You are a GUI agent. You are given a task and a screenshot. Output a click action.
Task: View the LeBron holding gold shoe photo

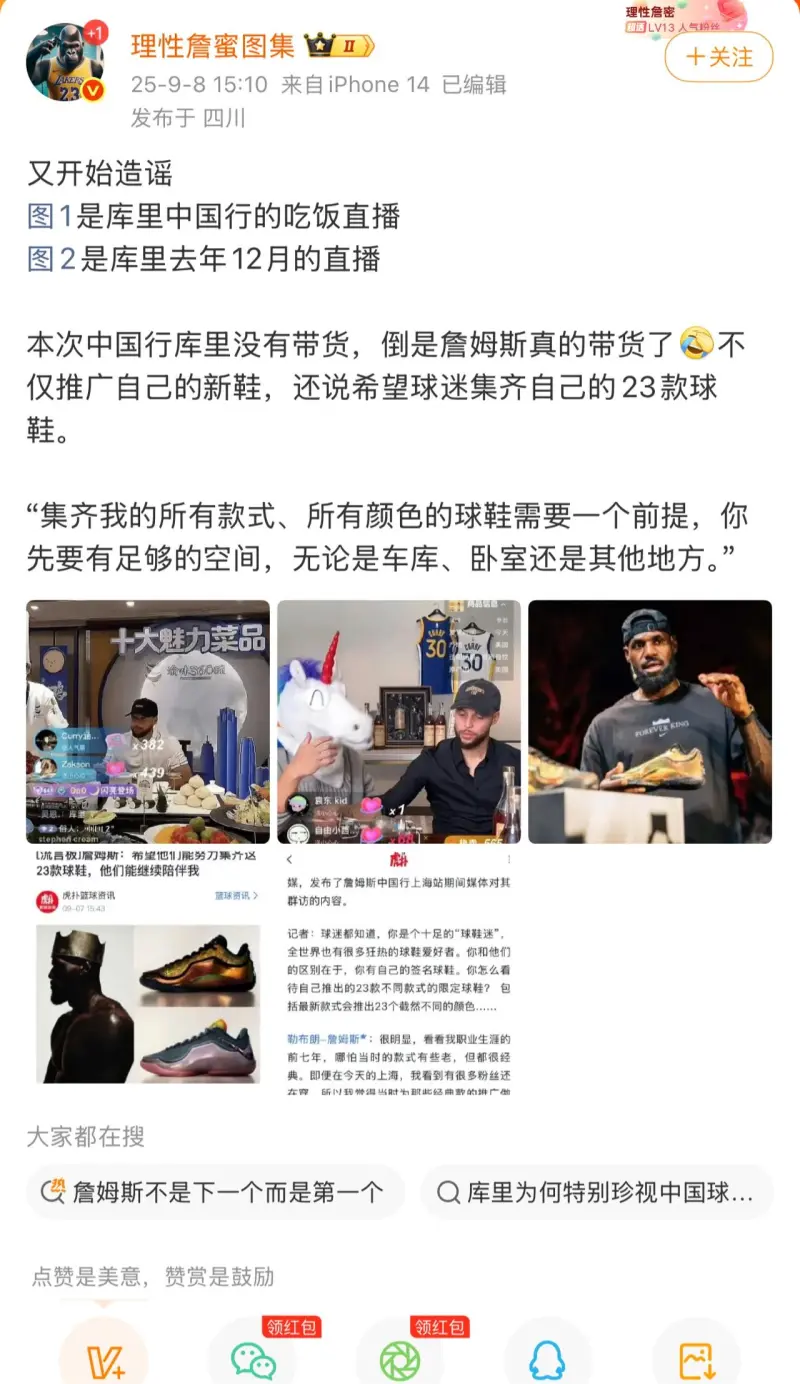650,721
